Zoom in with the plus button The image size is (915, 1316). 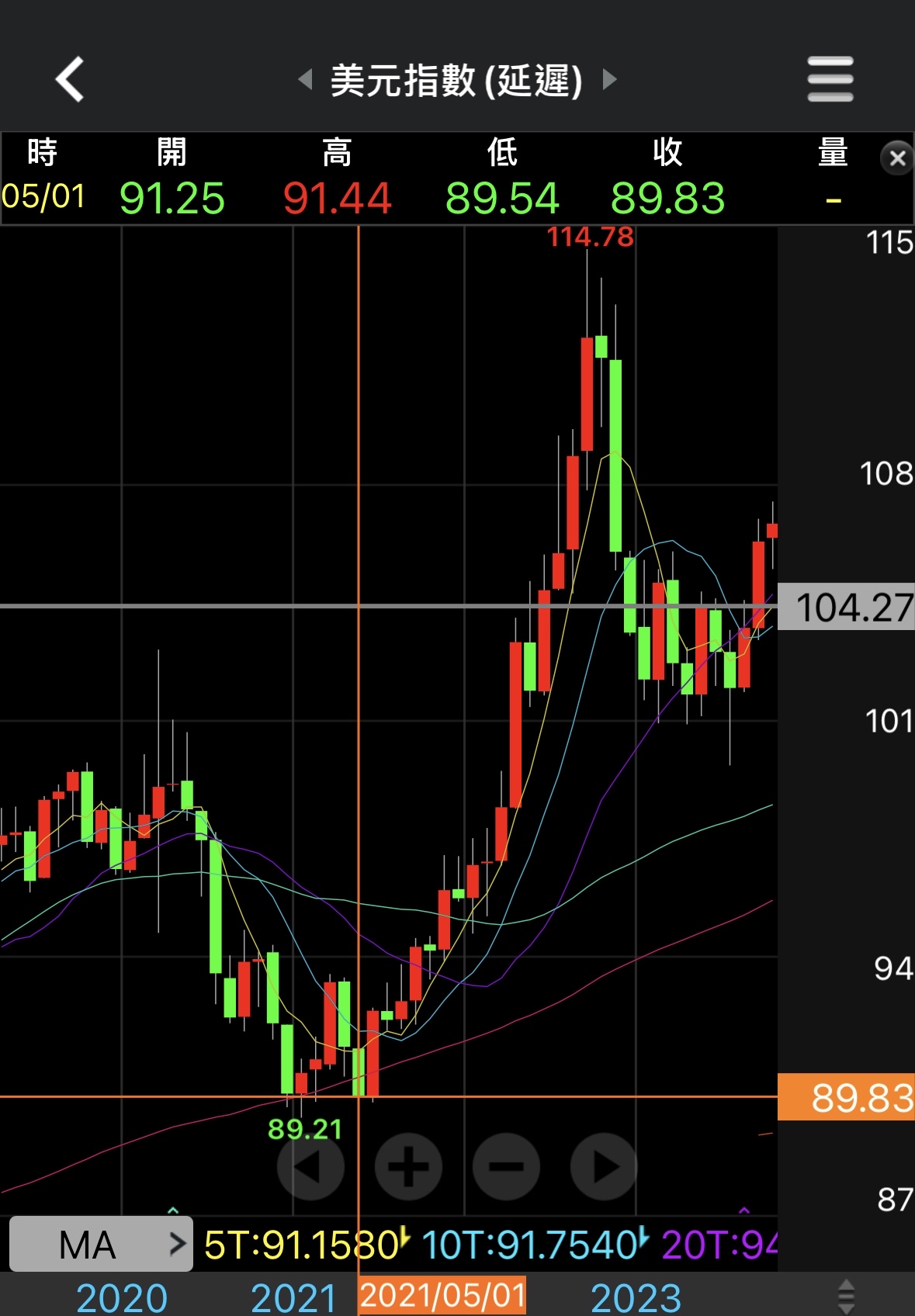pos(409,1166)
